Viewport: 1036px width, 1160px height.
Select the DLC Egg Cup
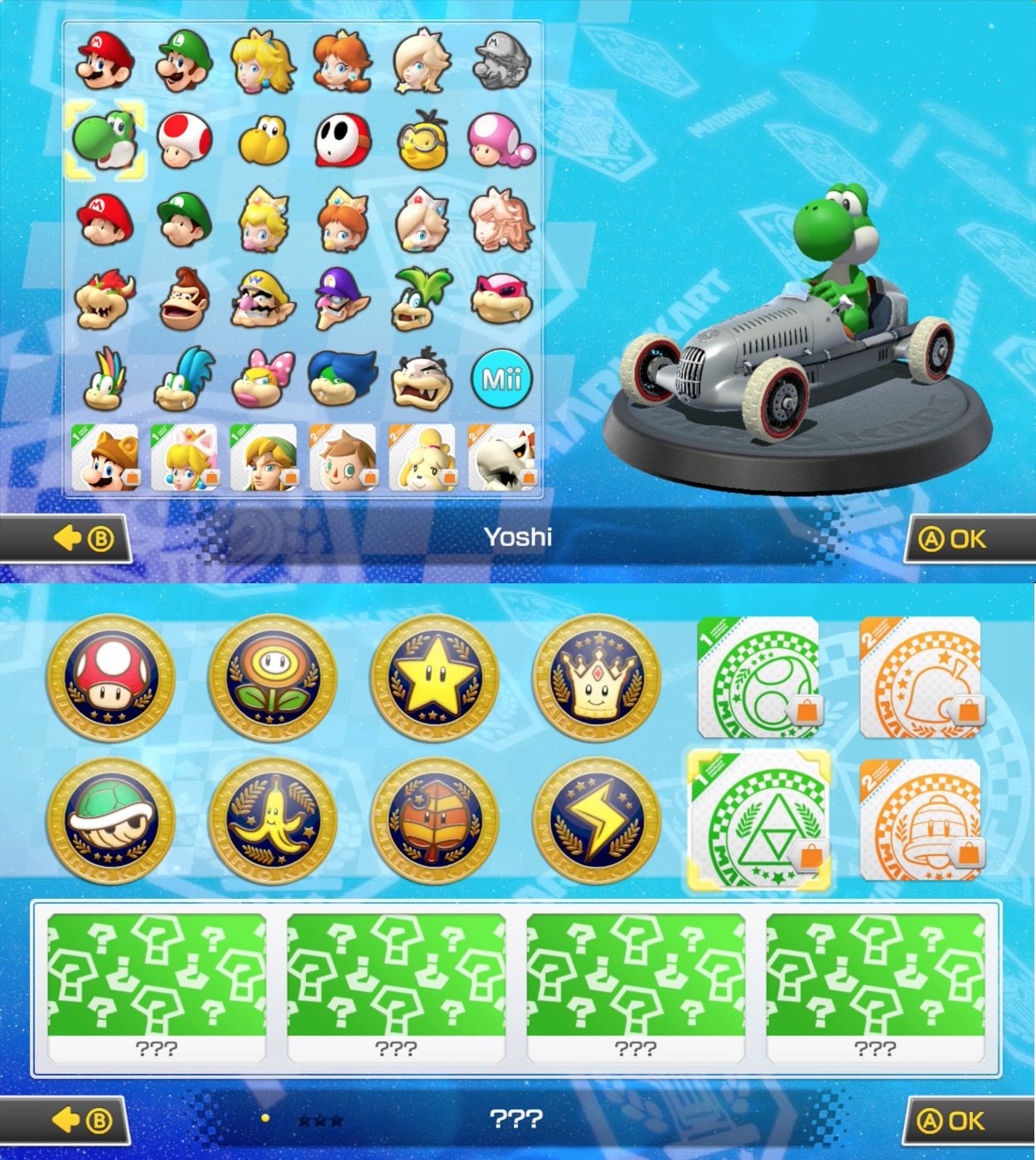pos(759,678)
